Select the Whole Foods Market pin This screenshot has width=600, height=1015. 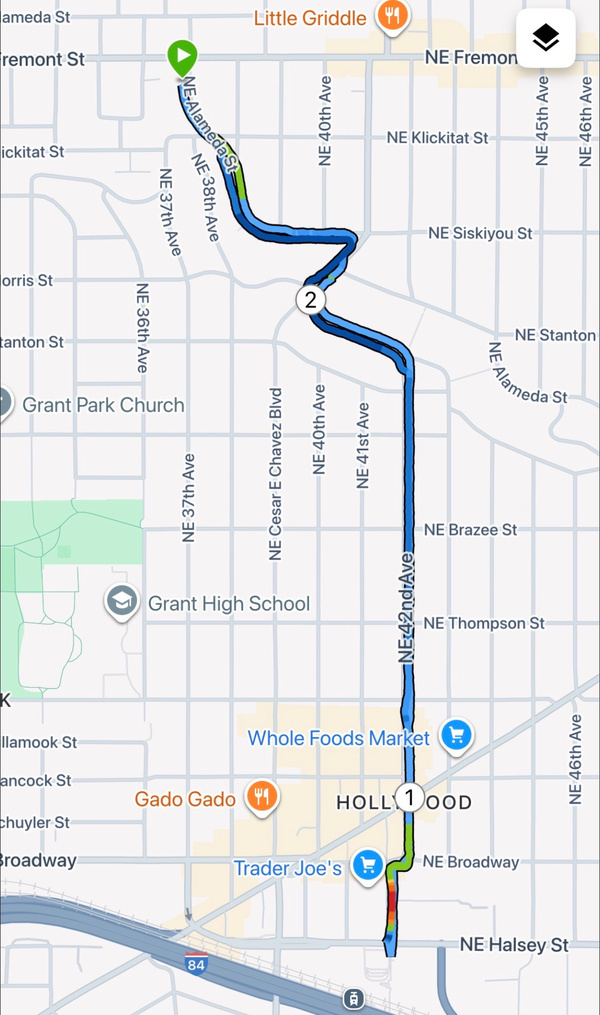click(457, 735)
